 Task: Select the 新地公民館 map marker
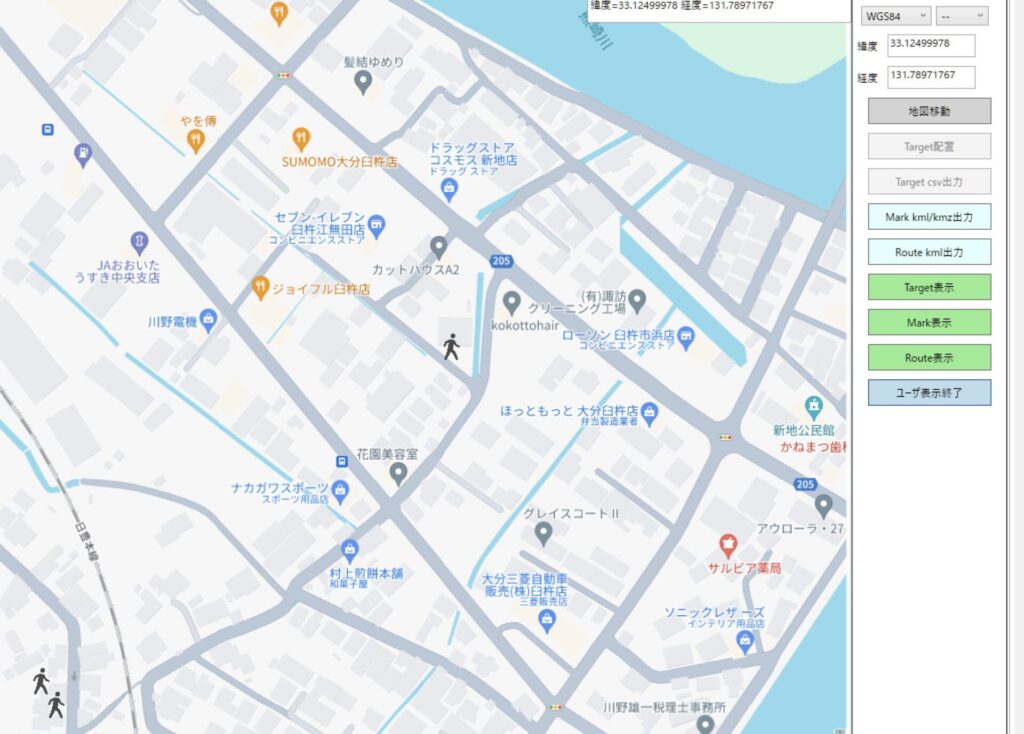click(813, 407)
